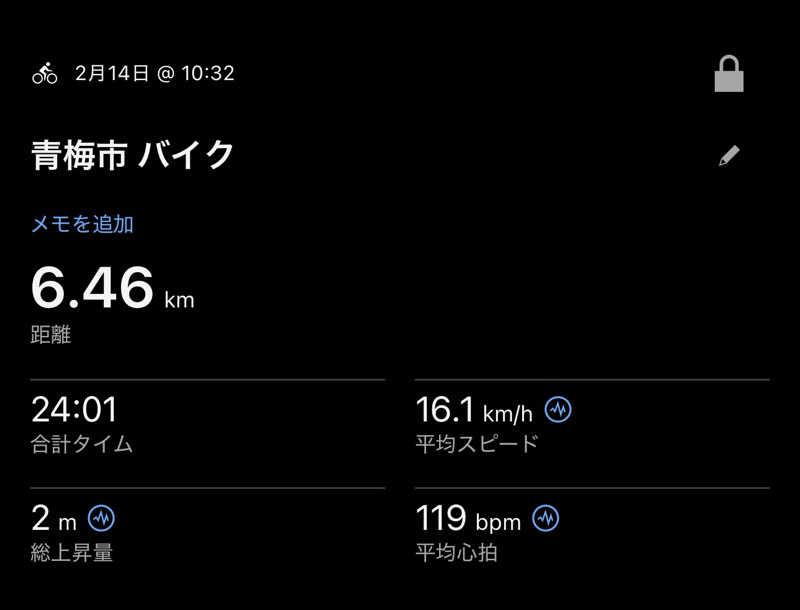Add a memo via メモを追加
This screenshot has width=800, height=610.
(82, 224)
